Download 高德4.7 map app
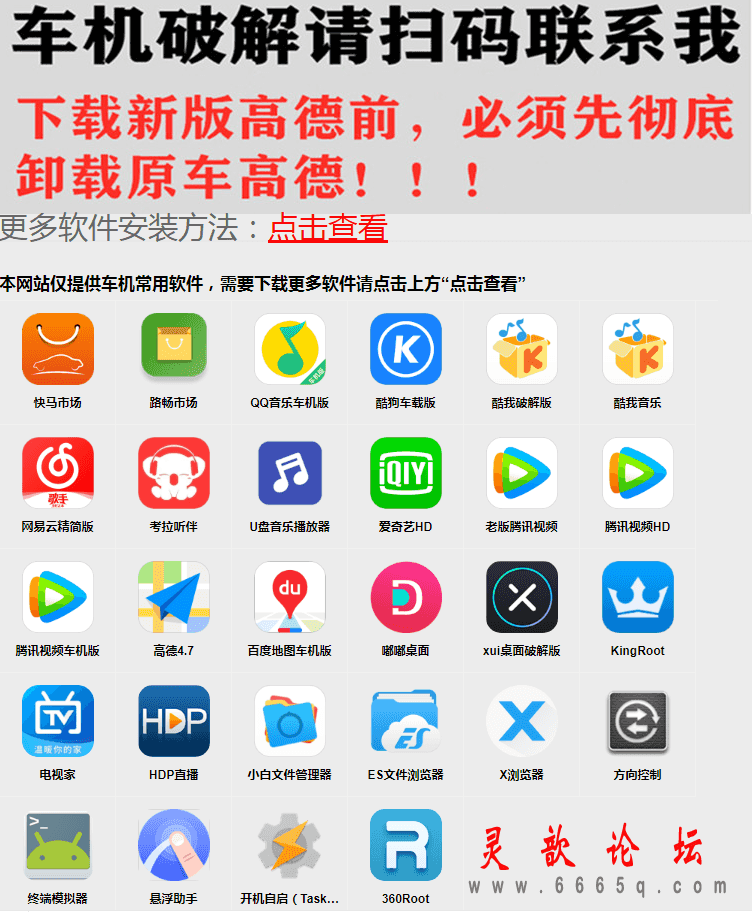Viewport: 752px width, 912px height. (173, 598)
